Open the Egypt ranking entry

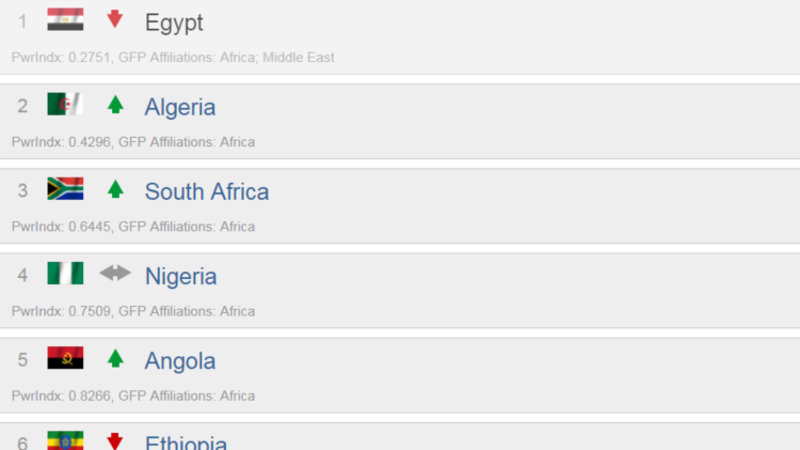click(x=174, y=22)
